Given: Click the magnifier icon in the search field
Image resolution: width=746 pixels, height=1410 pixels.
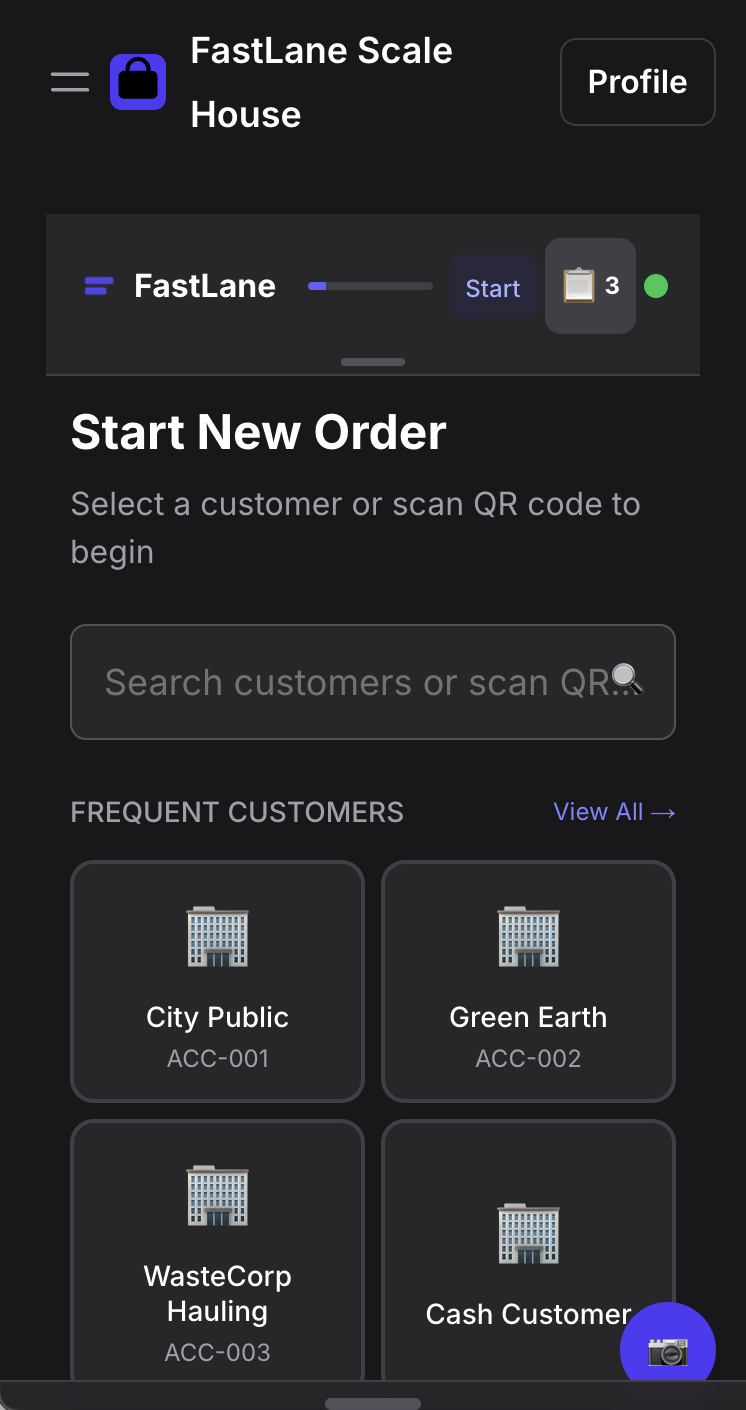Looking at the screenshot, I should (x=628, y=678).
